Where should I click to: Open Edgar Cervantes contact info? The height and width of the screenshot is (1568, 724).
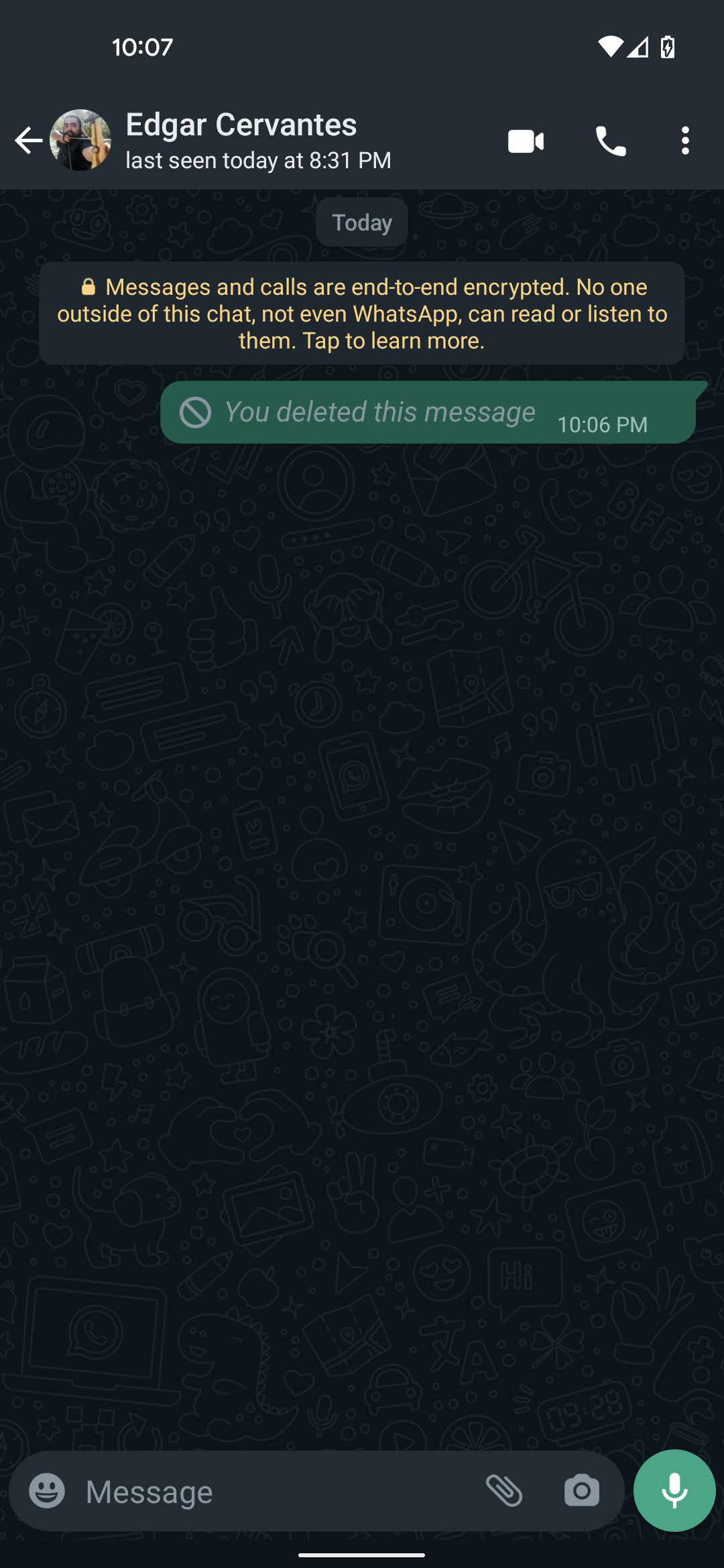coord(258,141)
